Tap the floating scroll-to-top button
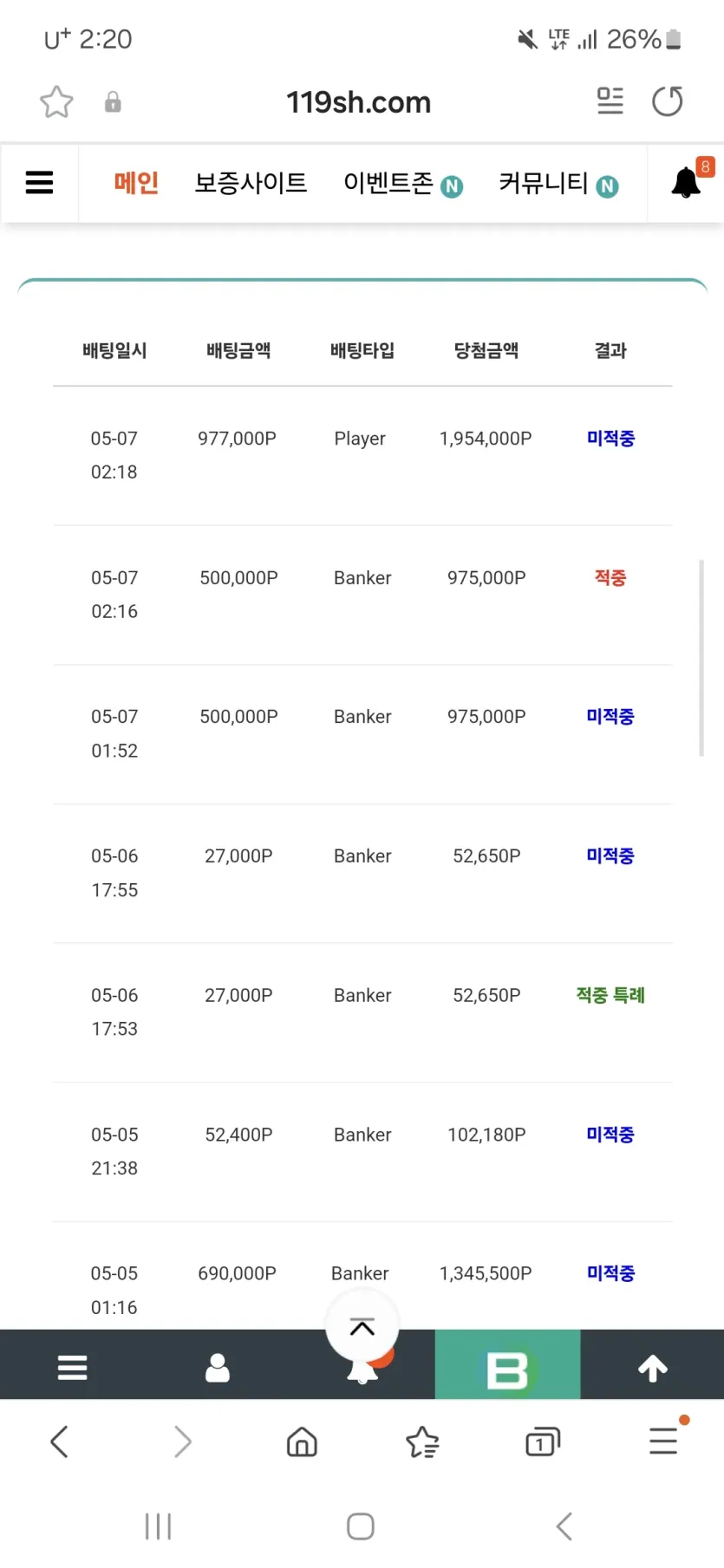 coord(362,1326)
